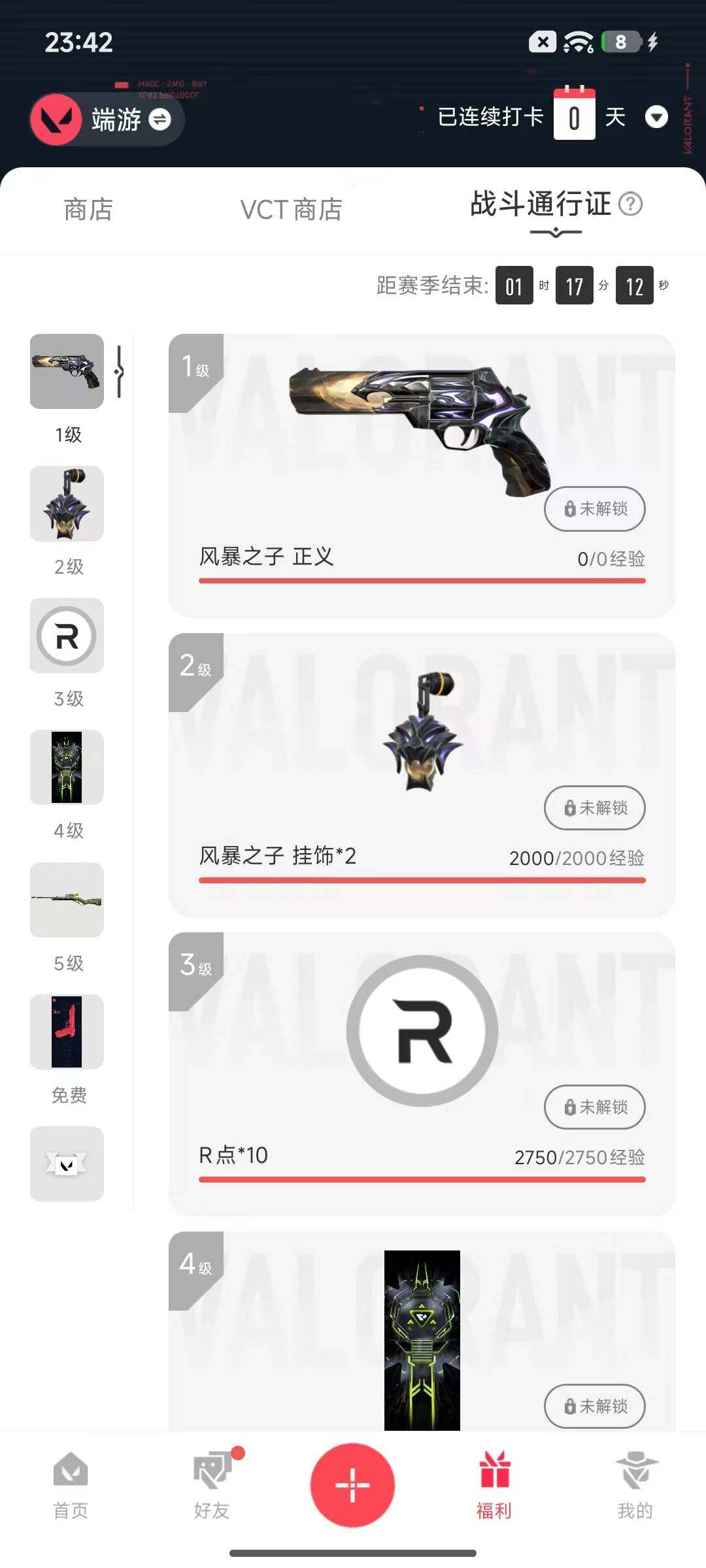Tap the 未解锁 lock on R点 reward
This screenshot has width=706, height=1568.
tap(594, 1107)
